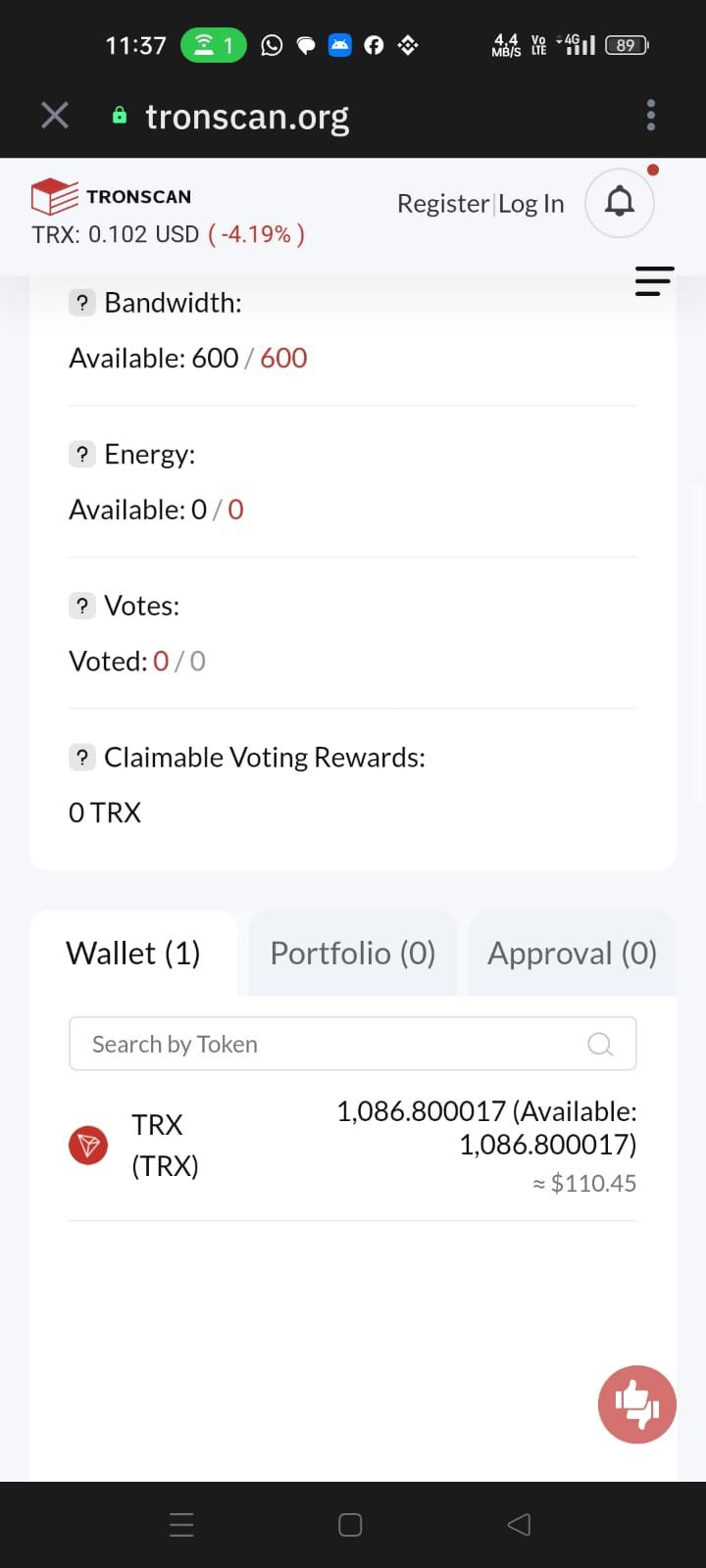Screen dimensions: 706x1568
Task: Tap the Tronscan logo
Action: 112,196
